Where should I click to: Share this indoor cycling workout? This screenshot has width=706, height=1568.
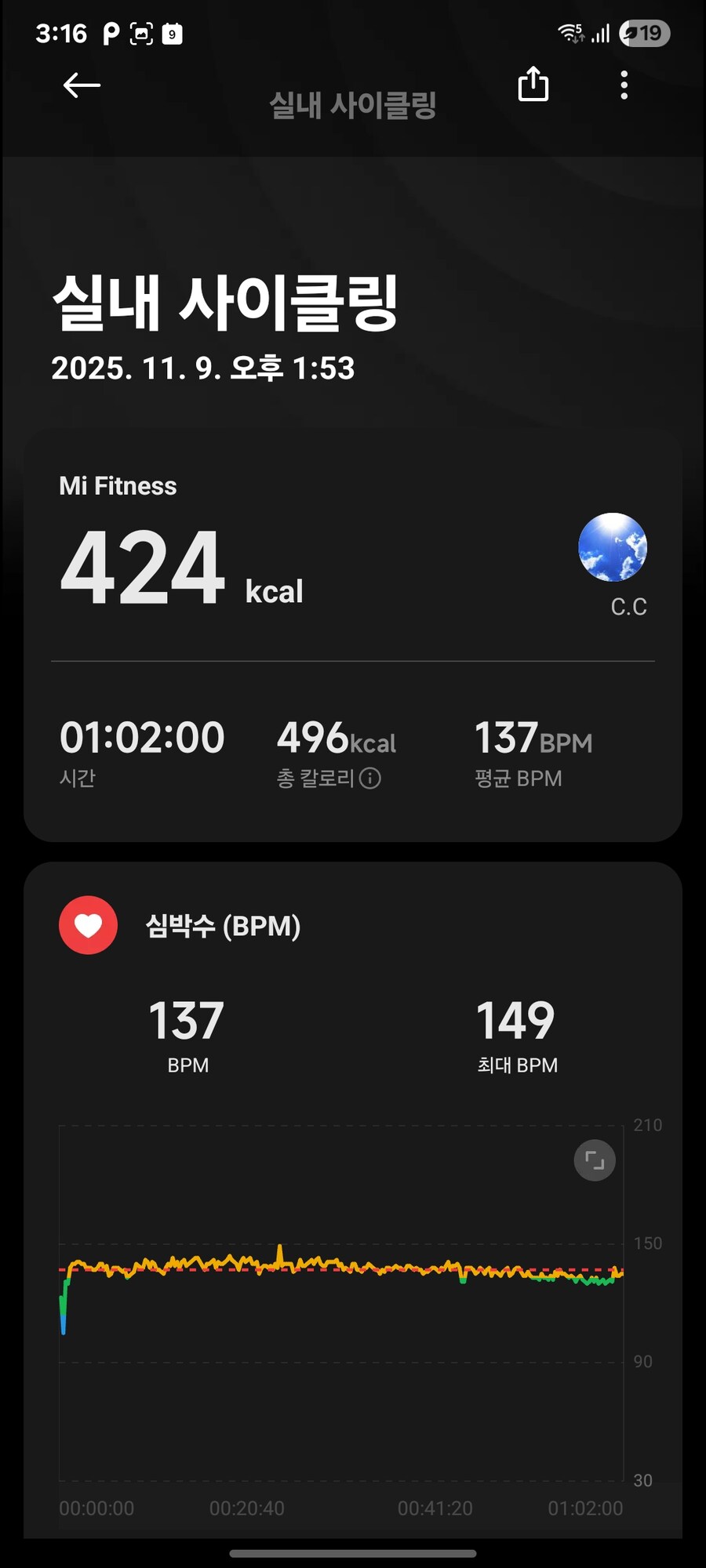[x=533, y=84]
